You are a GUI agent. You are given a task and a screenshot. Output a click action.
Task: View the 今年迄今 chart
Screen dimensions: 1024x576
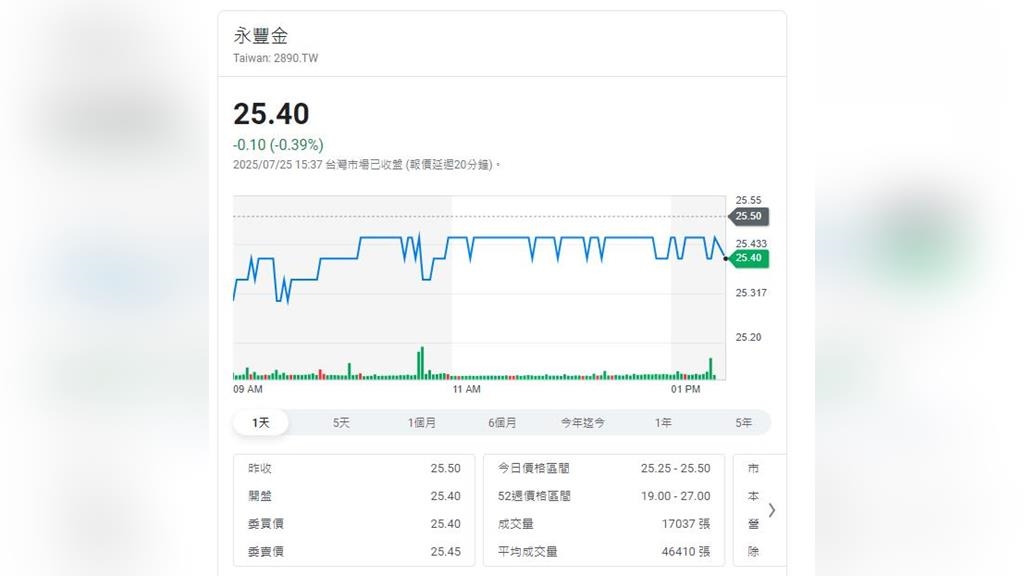pos(582,423)
